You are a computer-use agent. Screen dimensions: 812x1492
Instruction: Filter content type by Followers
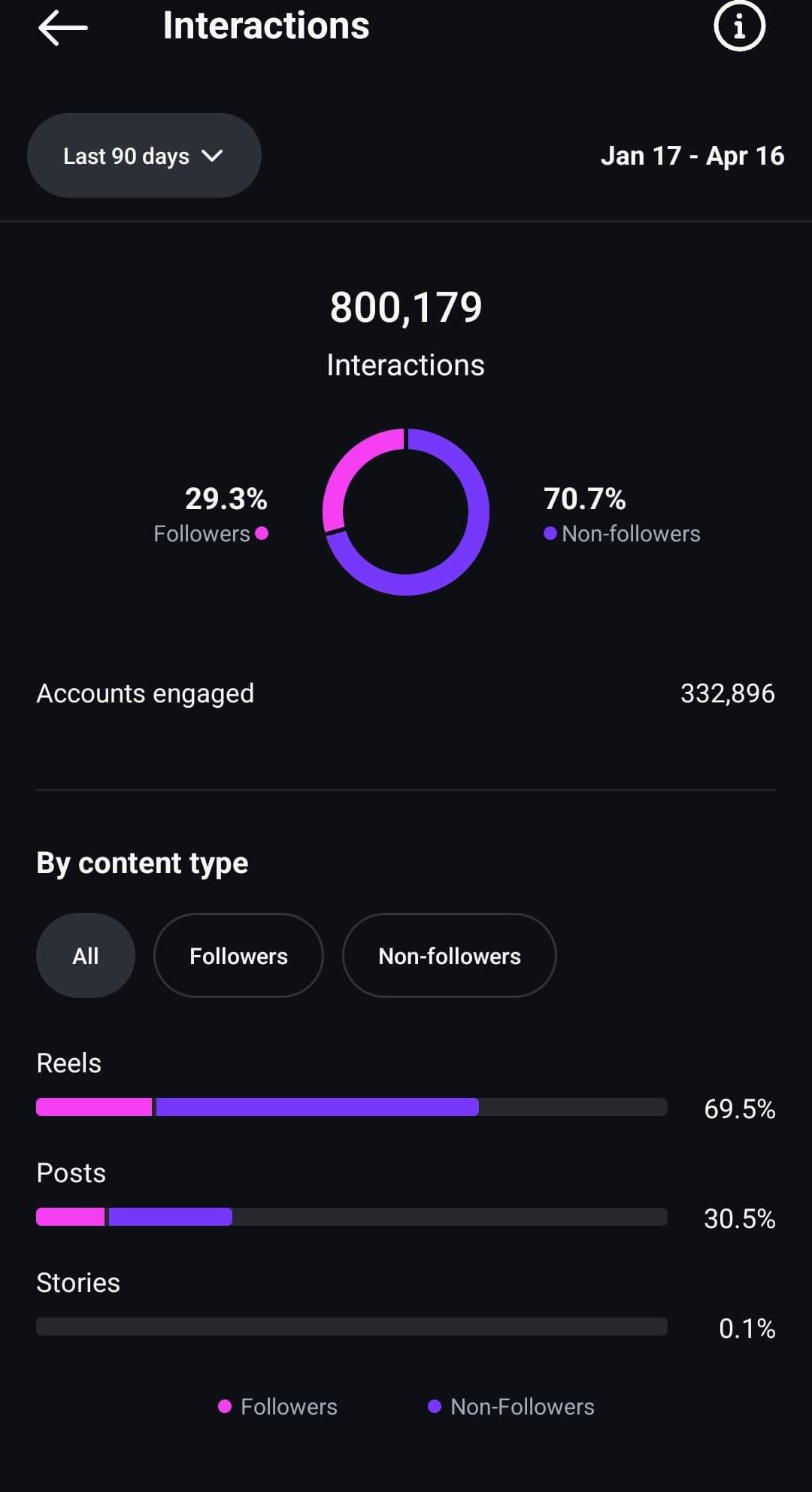point(238,956)
